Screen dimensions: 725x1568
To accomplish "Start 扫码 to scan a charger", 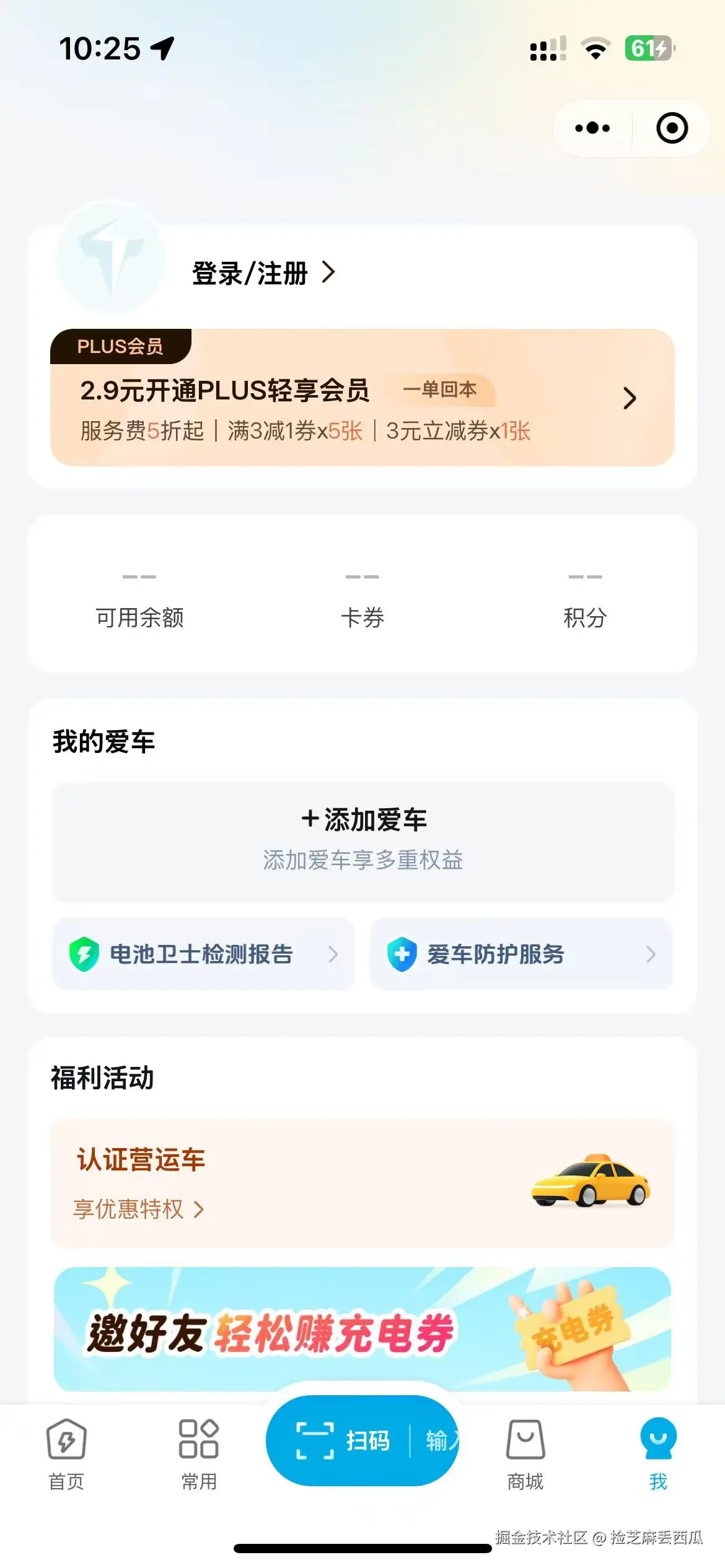I will click(343, 1440).
